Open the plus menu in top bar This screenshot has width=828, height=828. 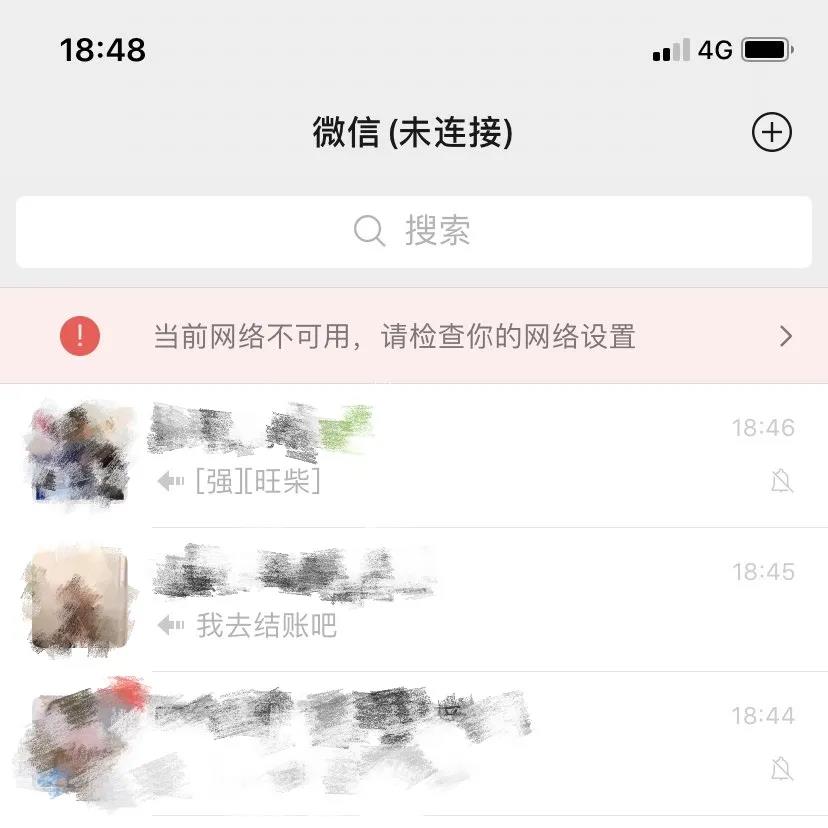(771, 132)
